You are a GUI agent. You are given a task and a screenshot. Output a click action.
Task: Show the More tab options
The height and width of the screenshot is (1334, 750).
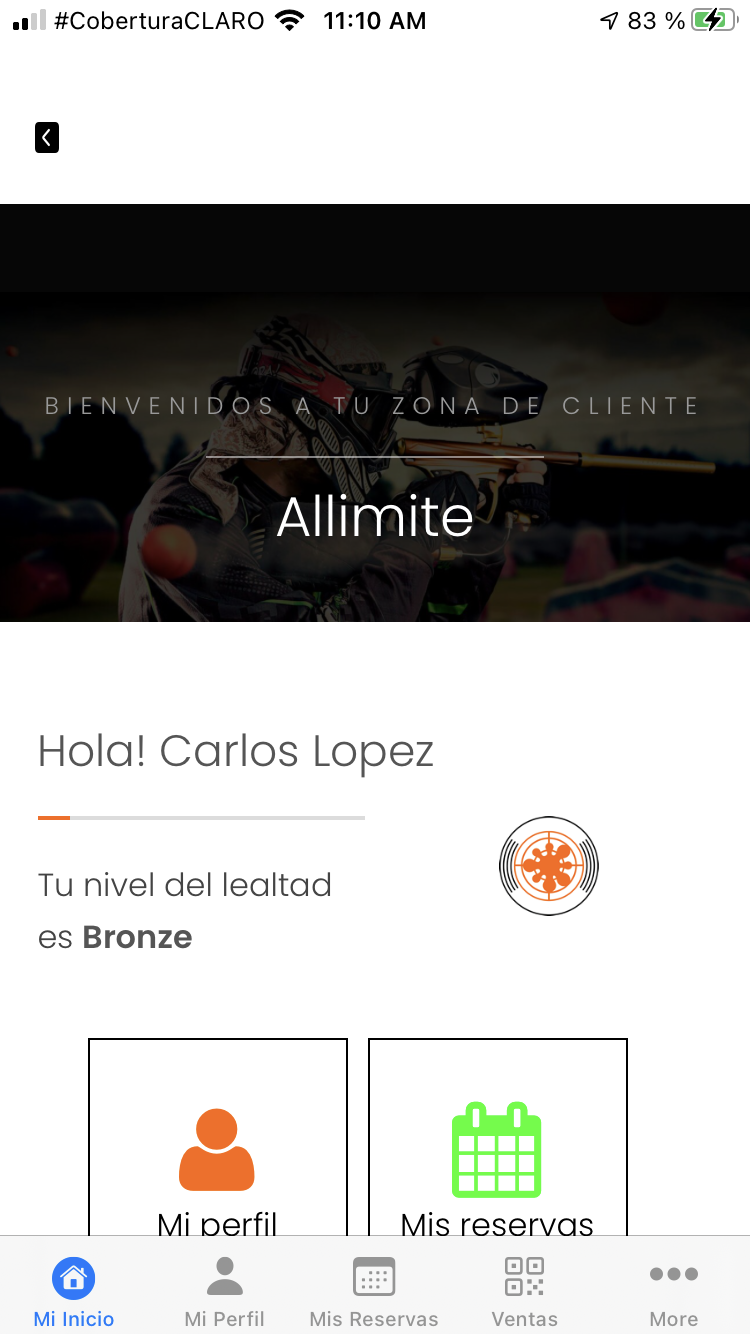pos(674,1291)
